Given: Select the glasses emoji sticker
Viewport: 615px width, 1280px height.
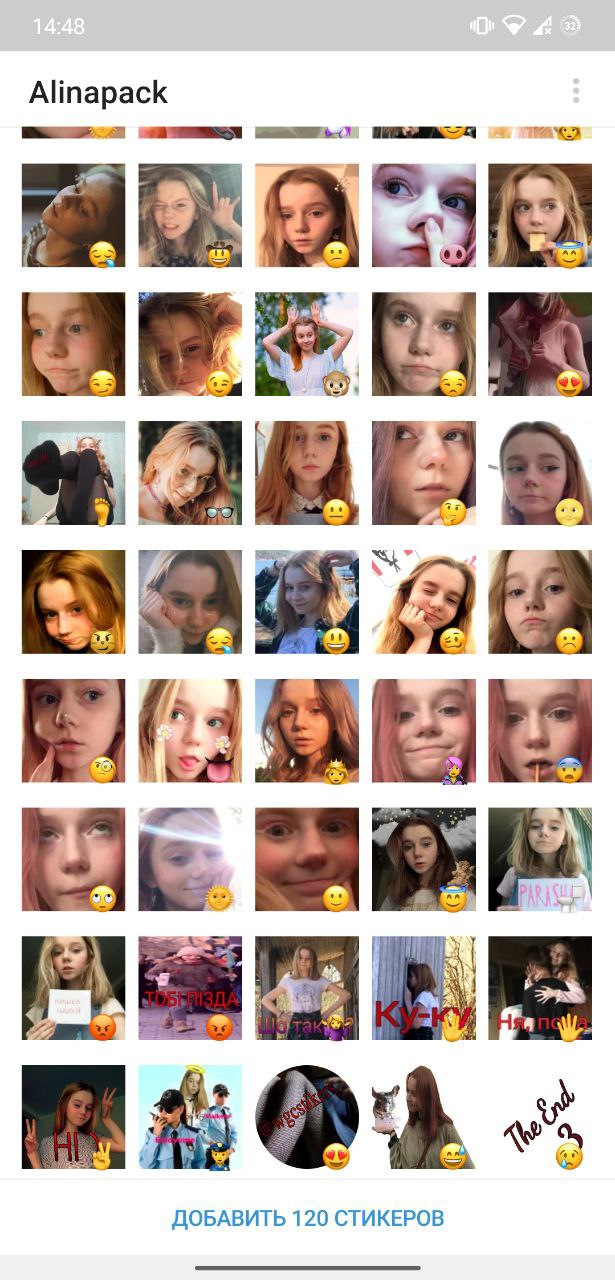Looking at the screenshot, I should click(190, 473).
